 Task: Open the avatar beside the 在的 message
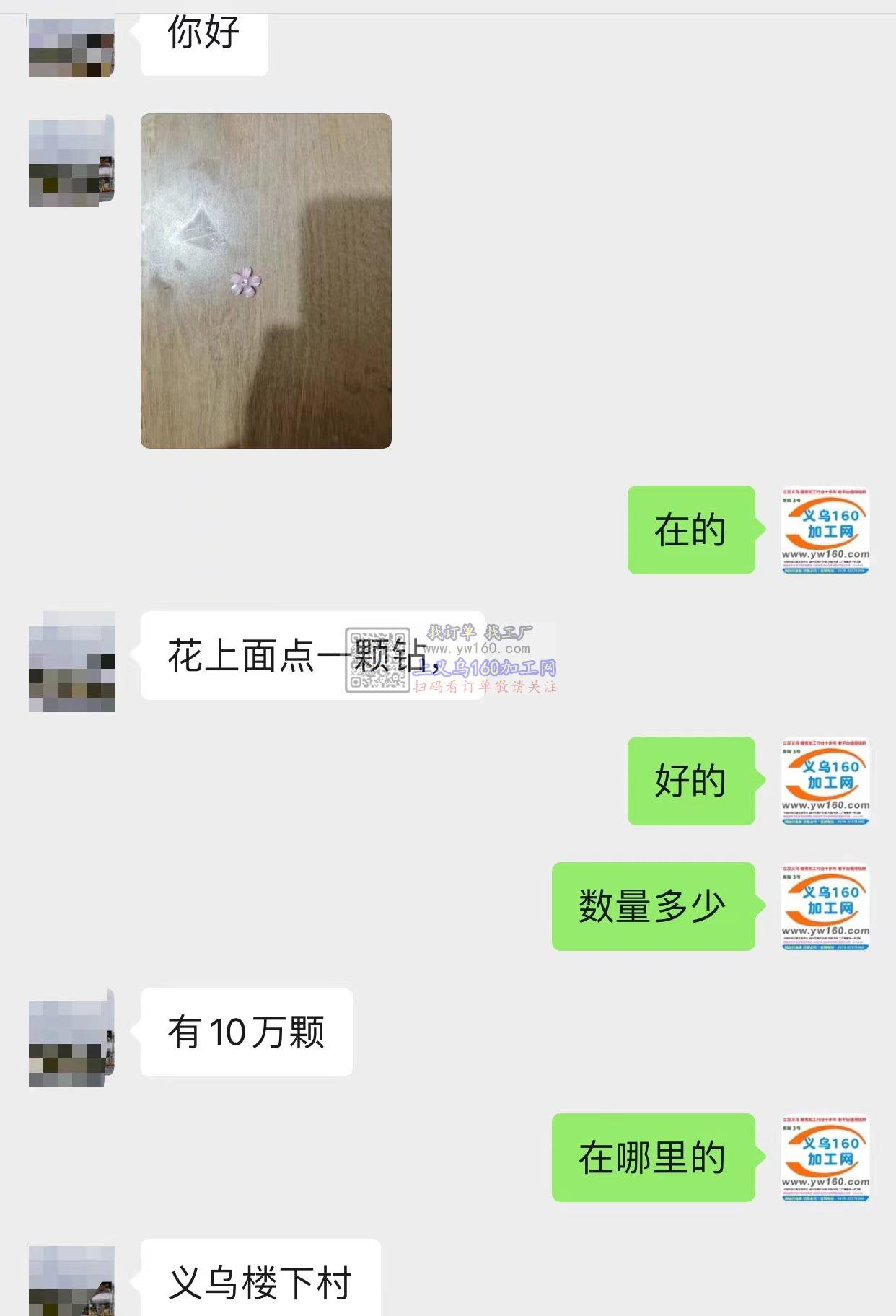click(825, 530)
